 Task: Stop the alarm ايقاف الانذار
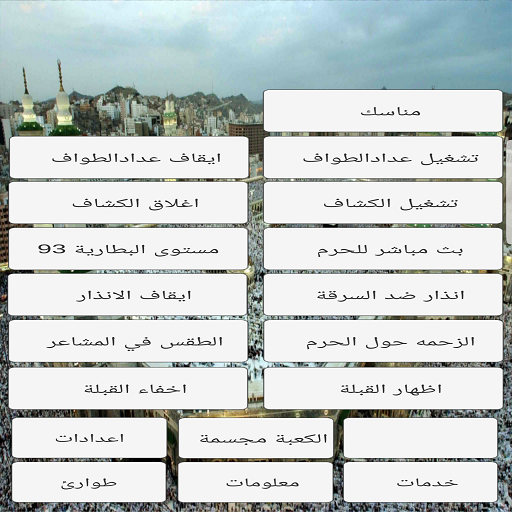[x=128, y=295]
